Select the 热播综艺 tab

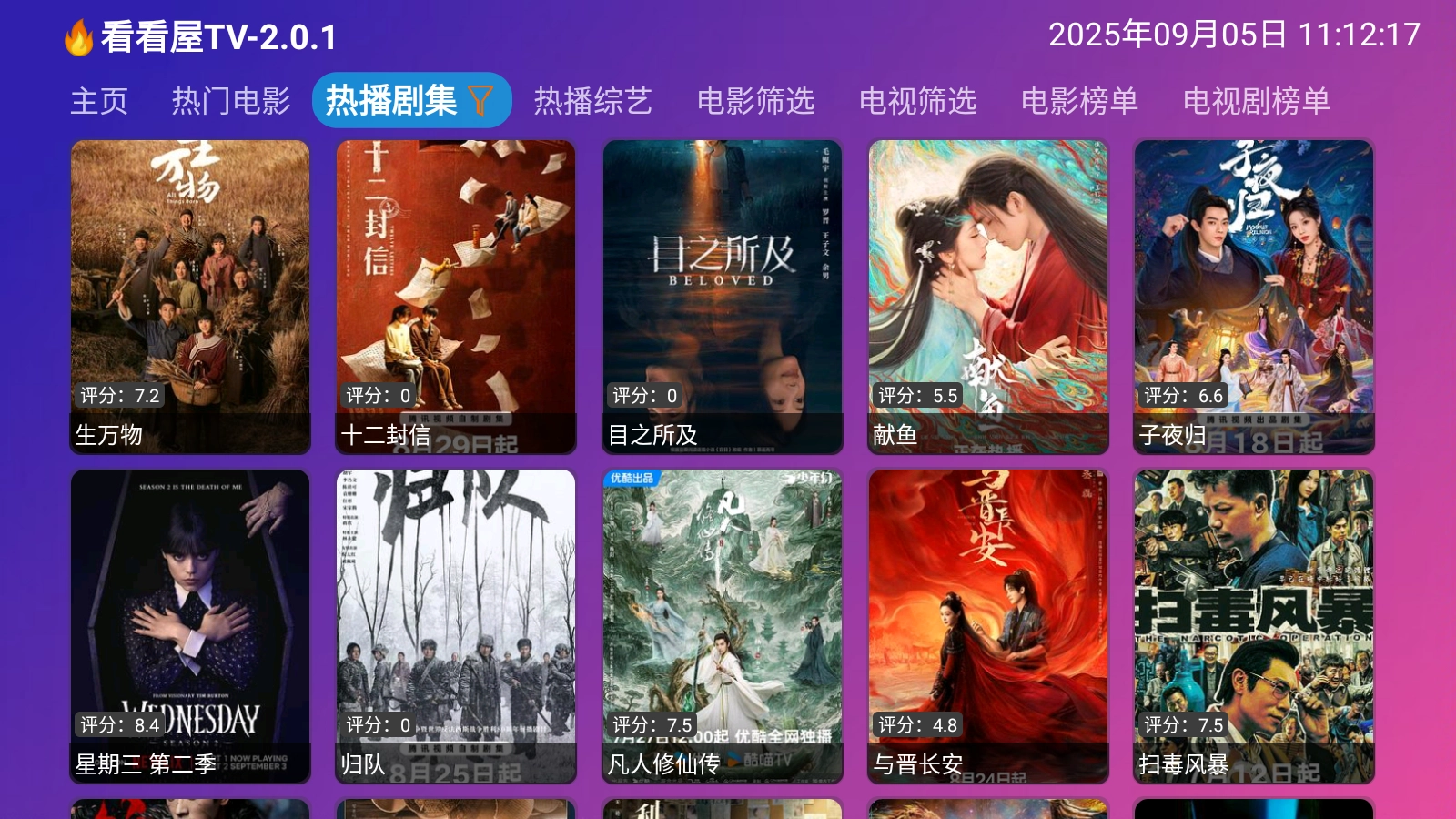point(592,101)
